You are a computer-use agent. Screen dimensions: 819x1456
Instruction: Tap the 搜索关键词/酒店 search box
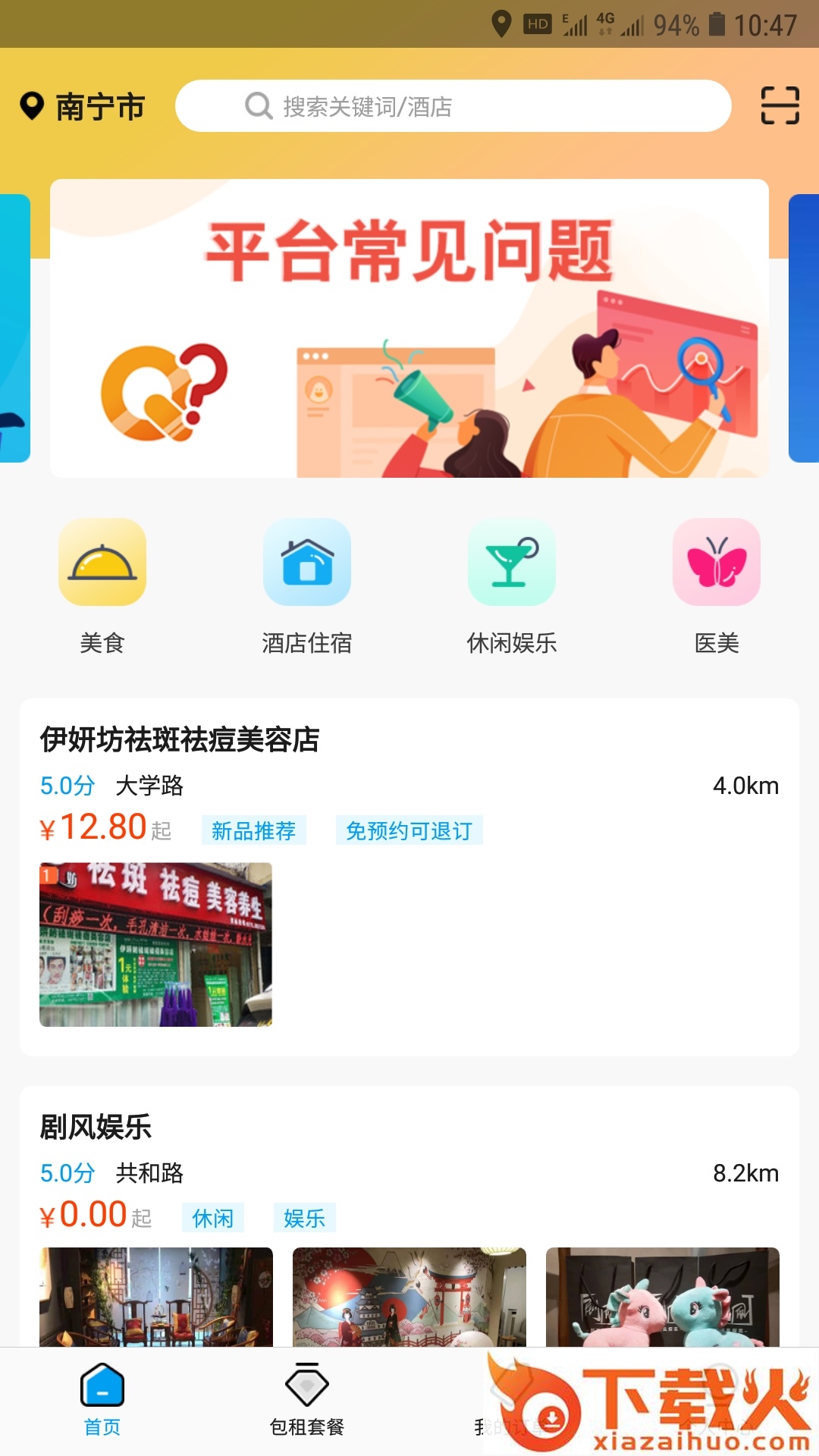(453, 106)
